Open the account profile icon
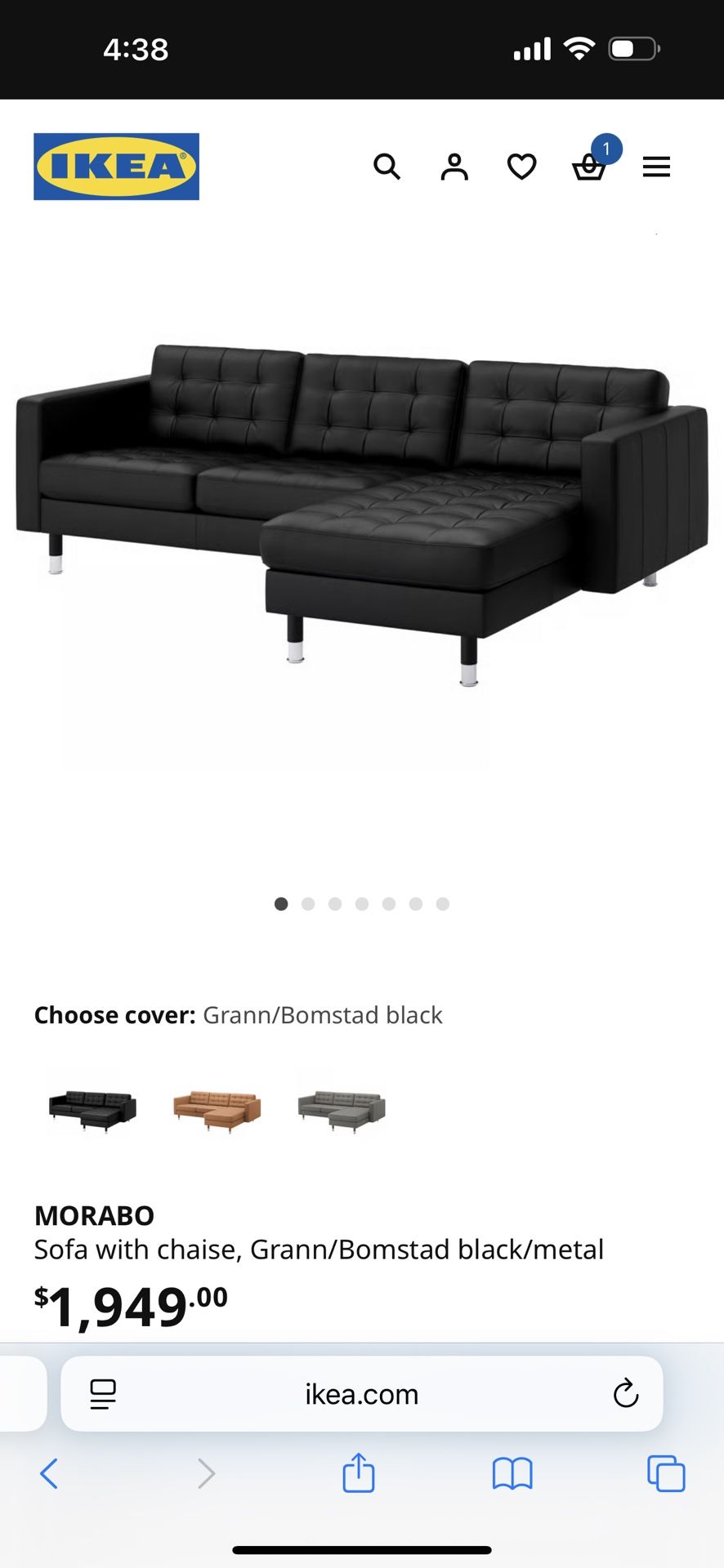 pos(454,167)
